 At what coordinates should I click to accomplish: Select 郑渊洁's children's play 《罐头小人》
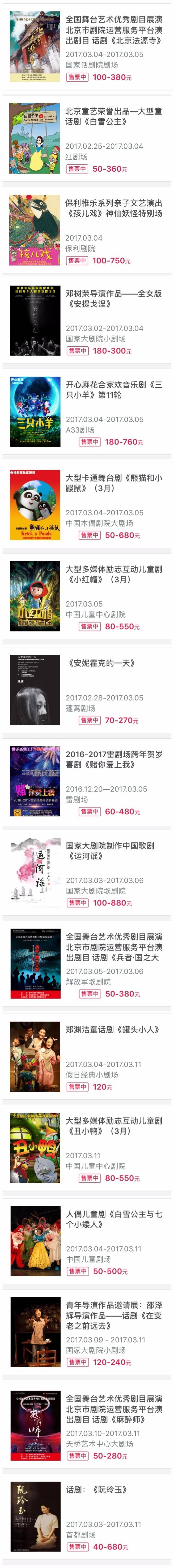113,1029
